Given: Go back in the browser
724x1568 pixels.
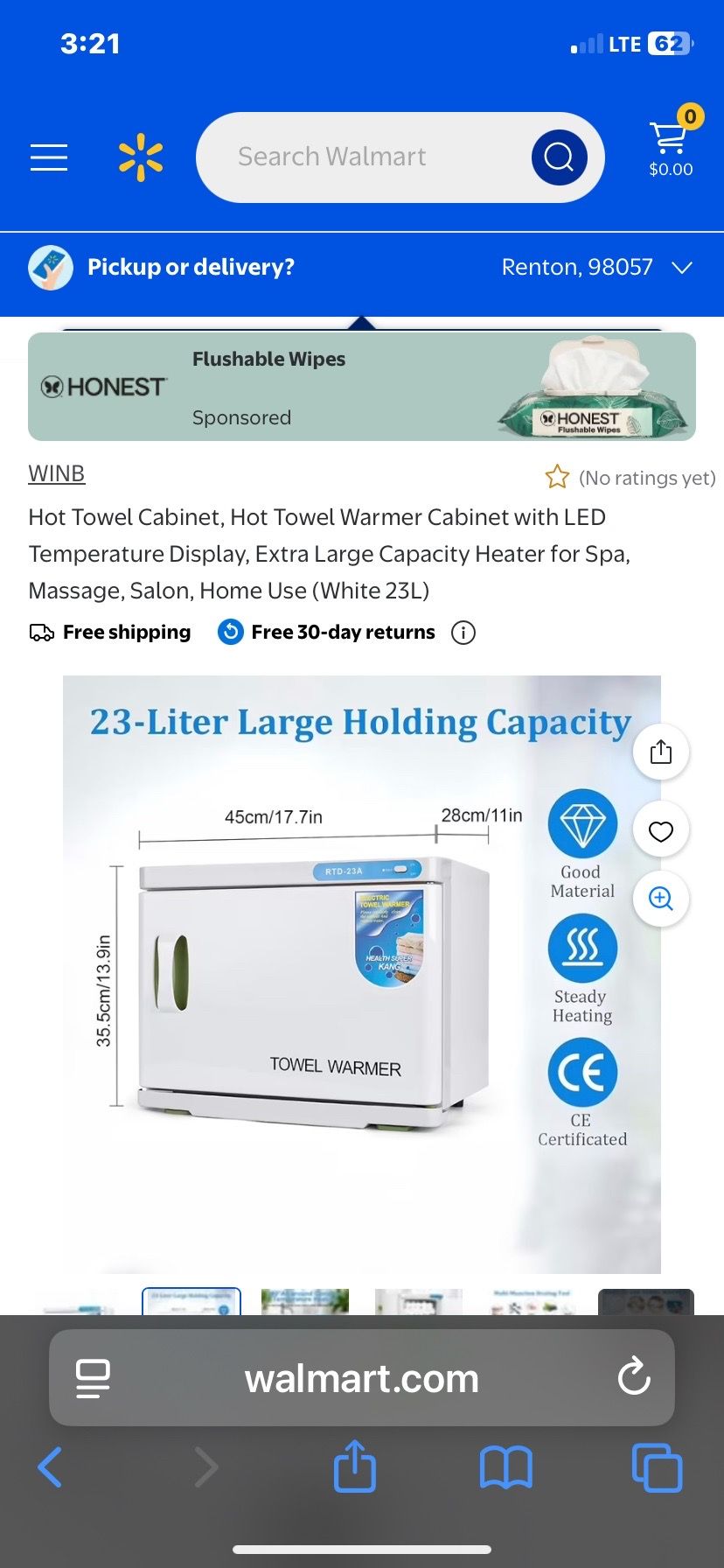Looking at the screenshot, I should (x=50, y=1467).
